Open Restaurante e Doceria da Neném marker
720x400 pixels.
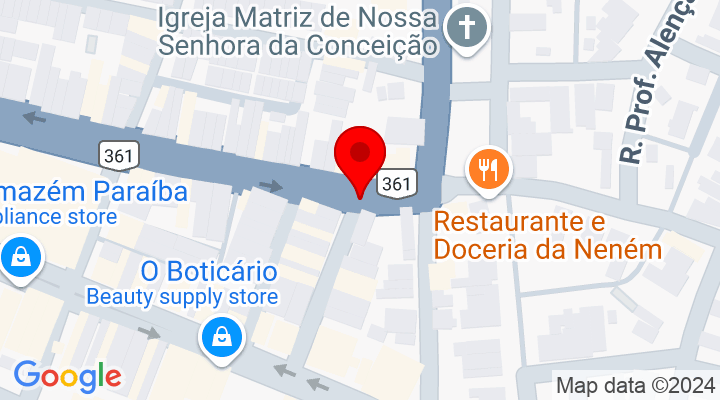[x=489, y=169]
